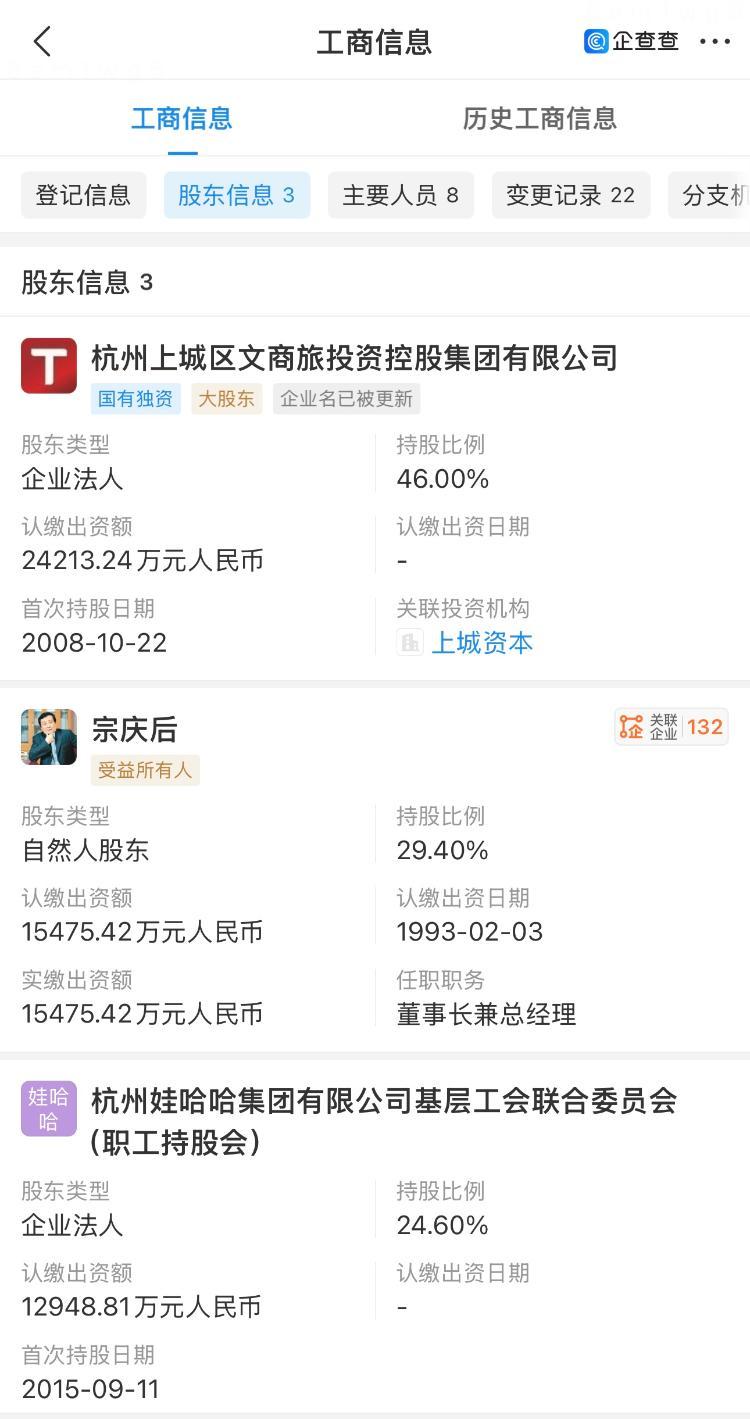750x1419 pixels.
Task: Go back using the top-left arrow
Action: [x=42, y=42]
